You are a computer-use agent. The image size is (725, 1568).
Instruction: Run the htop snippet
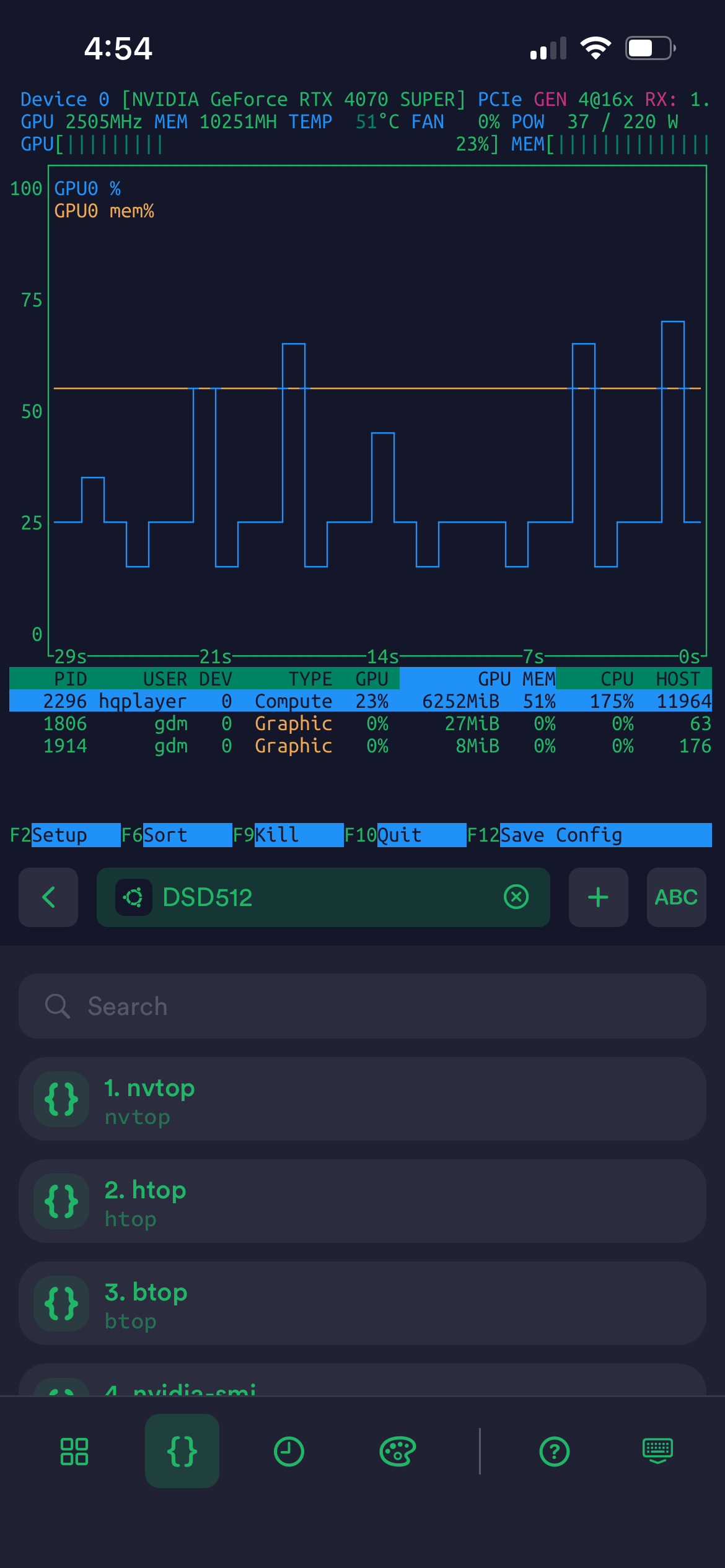click(x=362, y=1201)
